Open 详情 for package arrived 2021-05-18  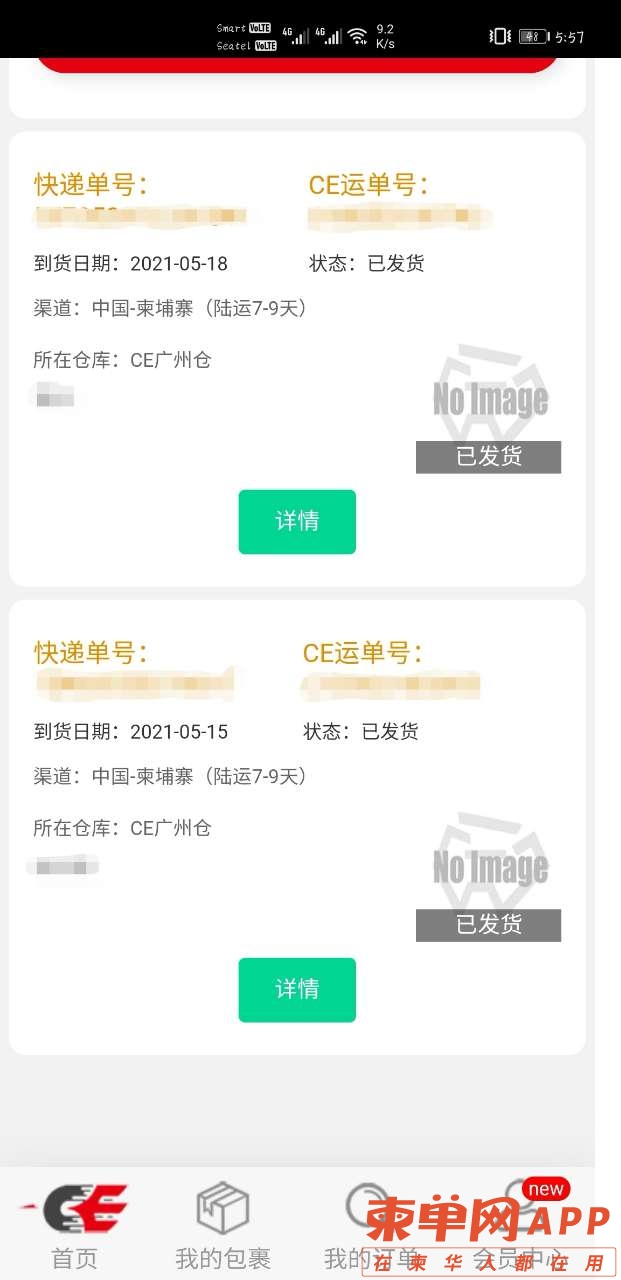297,521
